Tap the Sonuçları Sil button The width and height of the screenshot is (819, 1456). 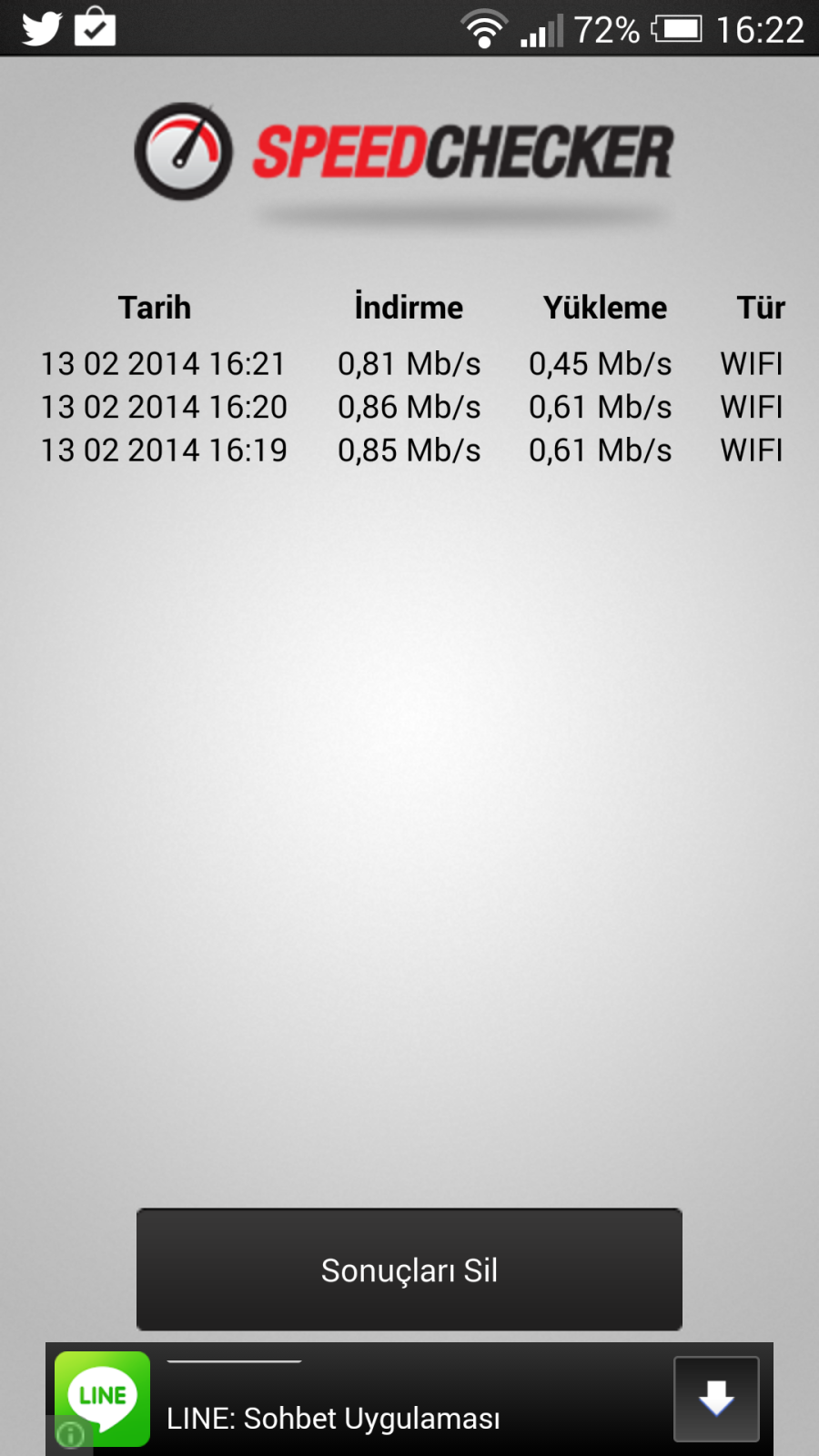(x=409, y=1269)
